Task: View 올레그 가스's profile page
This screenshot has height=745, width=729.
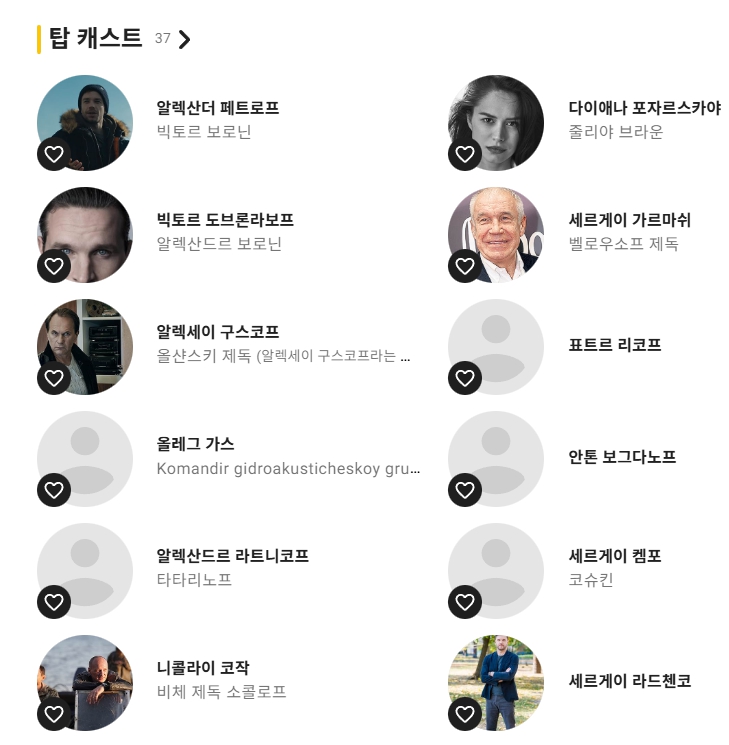Action: [x=195, y=444]
